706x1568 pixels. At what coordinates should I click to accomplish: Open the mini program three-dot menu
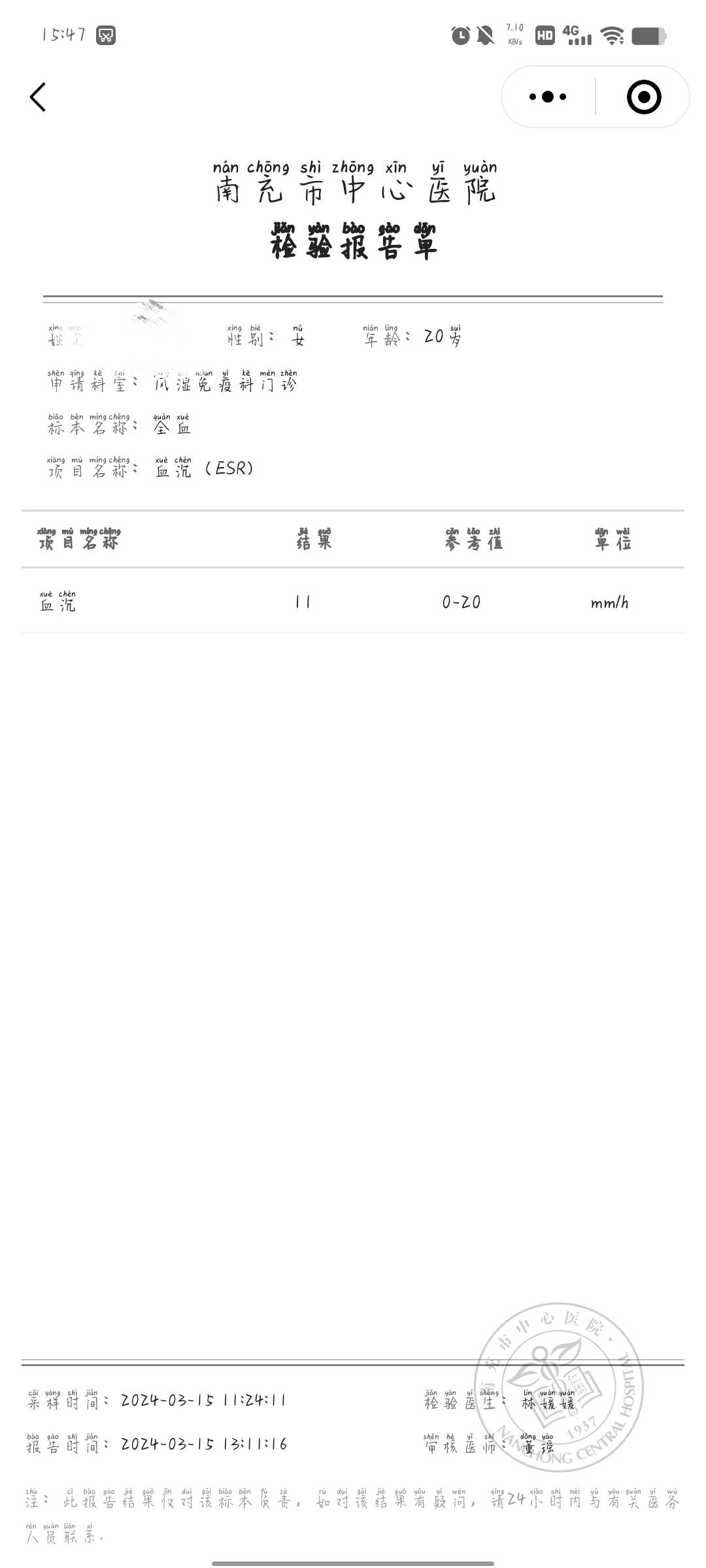point(548,97)
